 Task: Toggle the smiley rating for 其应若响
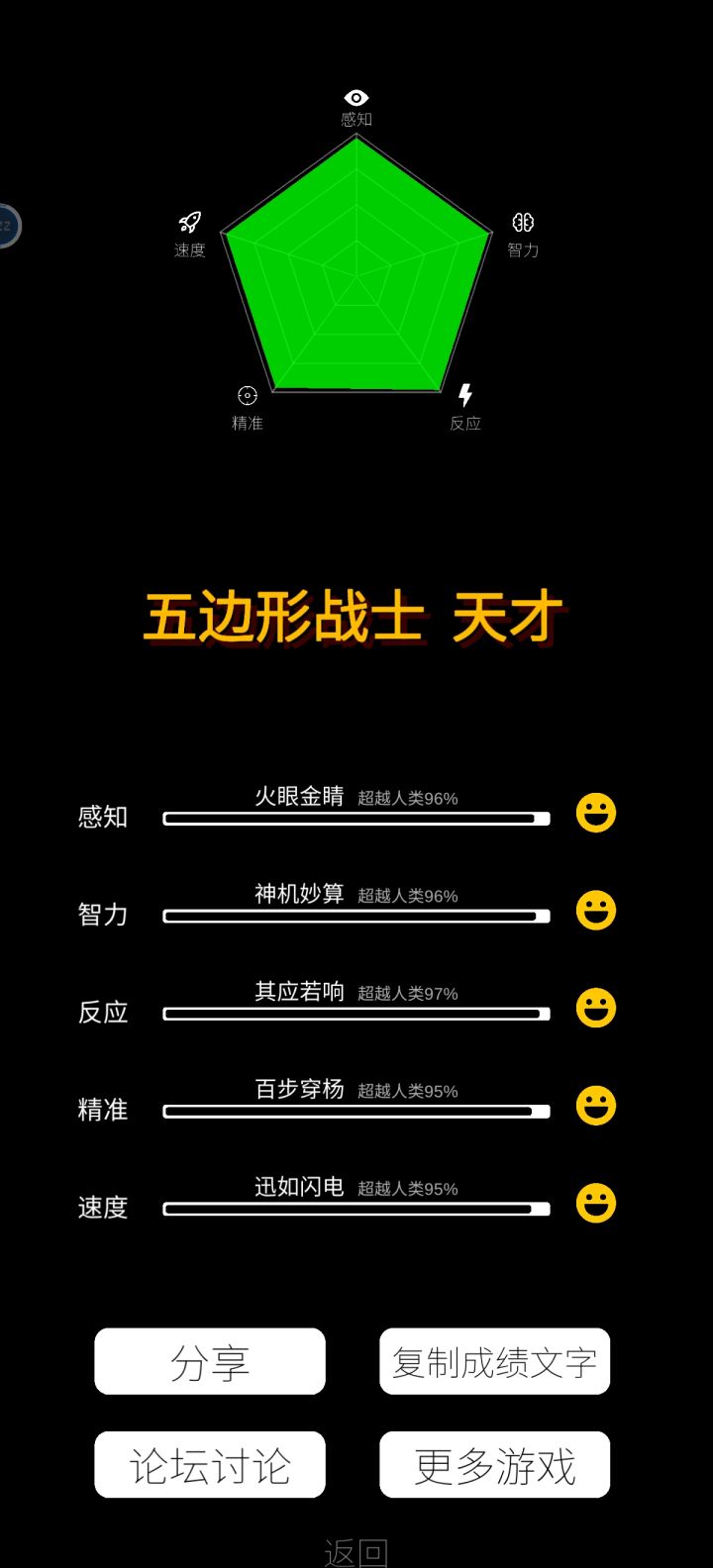click(x=594, y=1010)
